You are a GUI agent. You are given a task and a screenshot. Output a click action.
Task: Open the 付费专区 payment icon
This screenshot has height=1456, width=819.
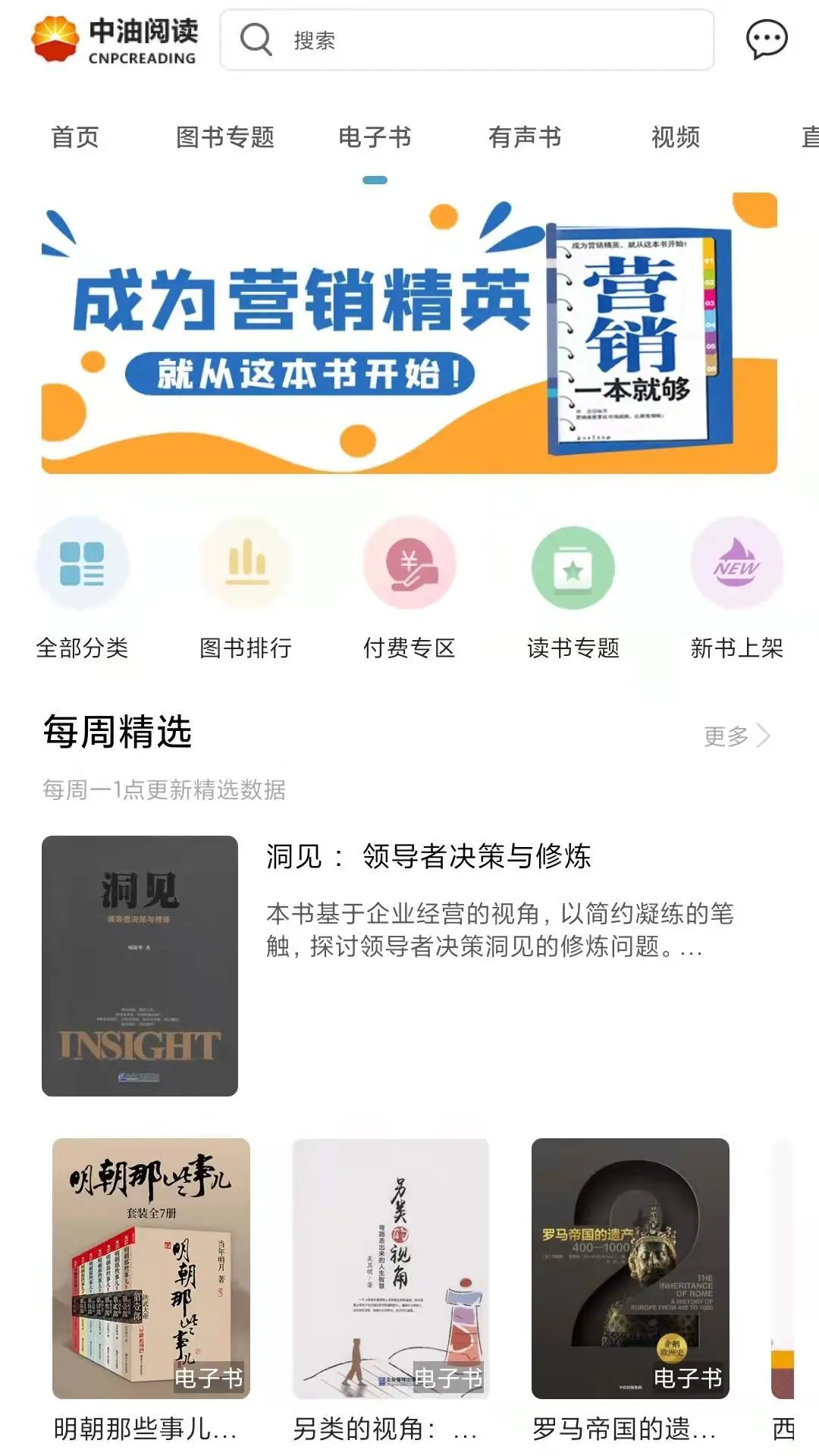409,566
